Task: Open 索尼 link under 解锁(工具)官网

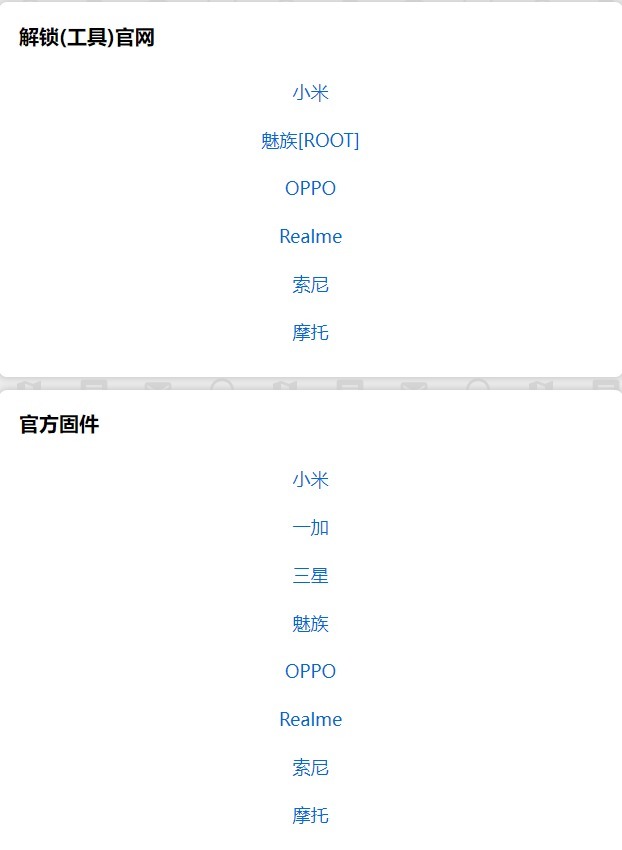Action: (x=310, y=285)
